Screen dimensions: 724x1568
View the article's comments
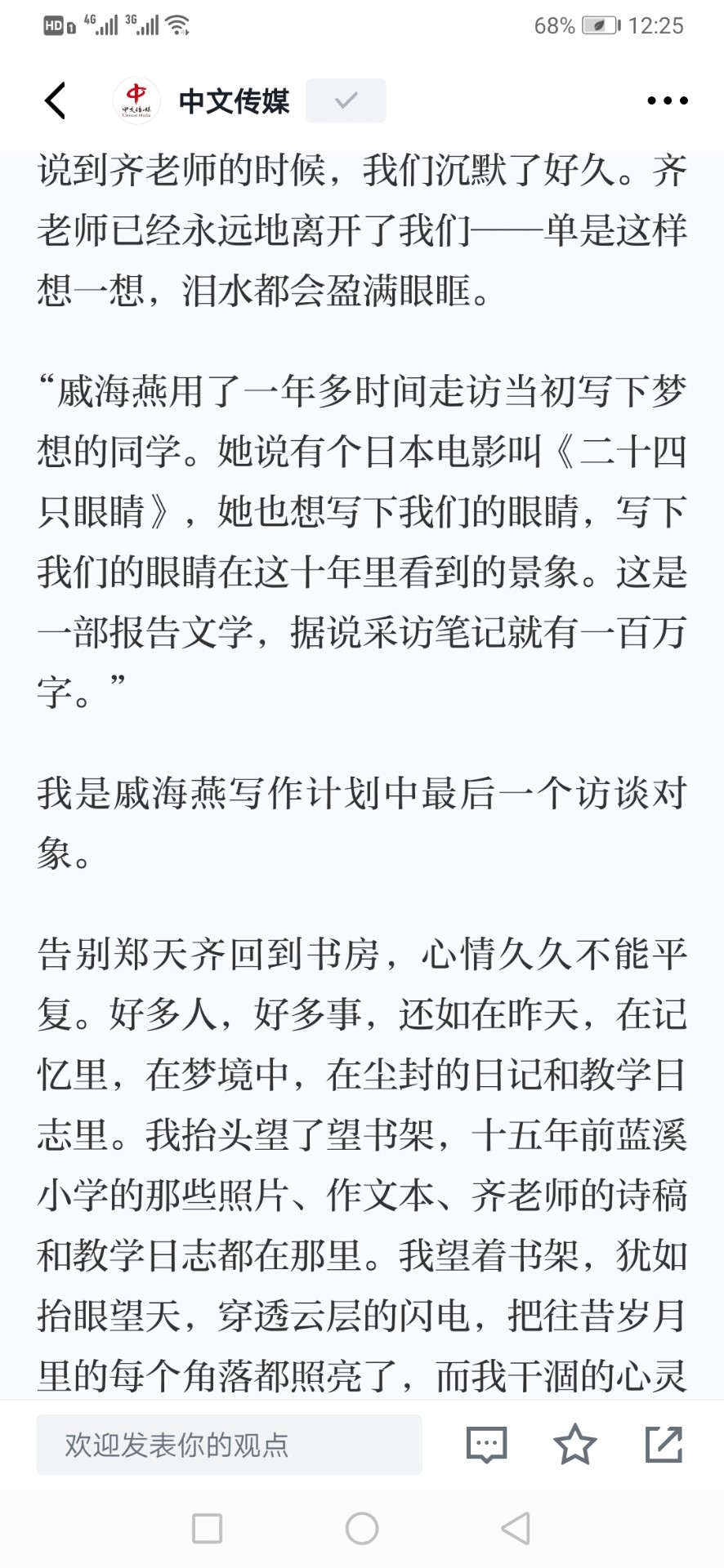[x=487, y=1445]
